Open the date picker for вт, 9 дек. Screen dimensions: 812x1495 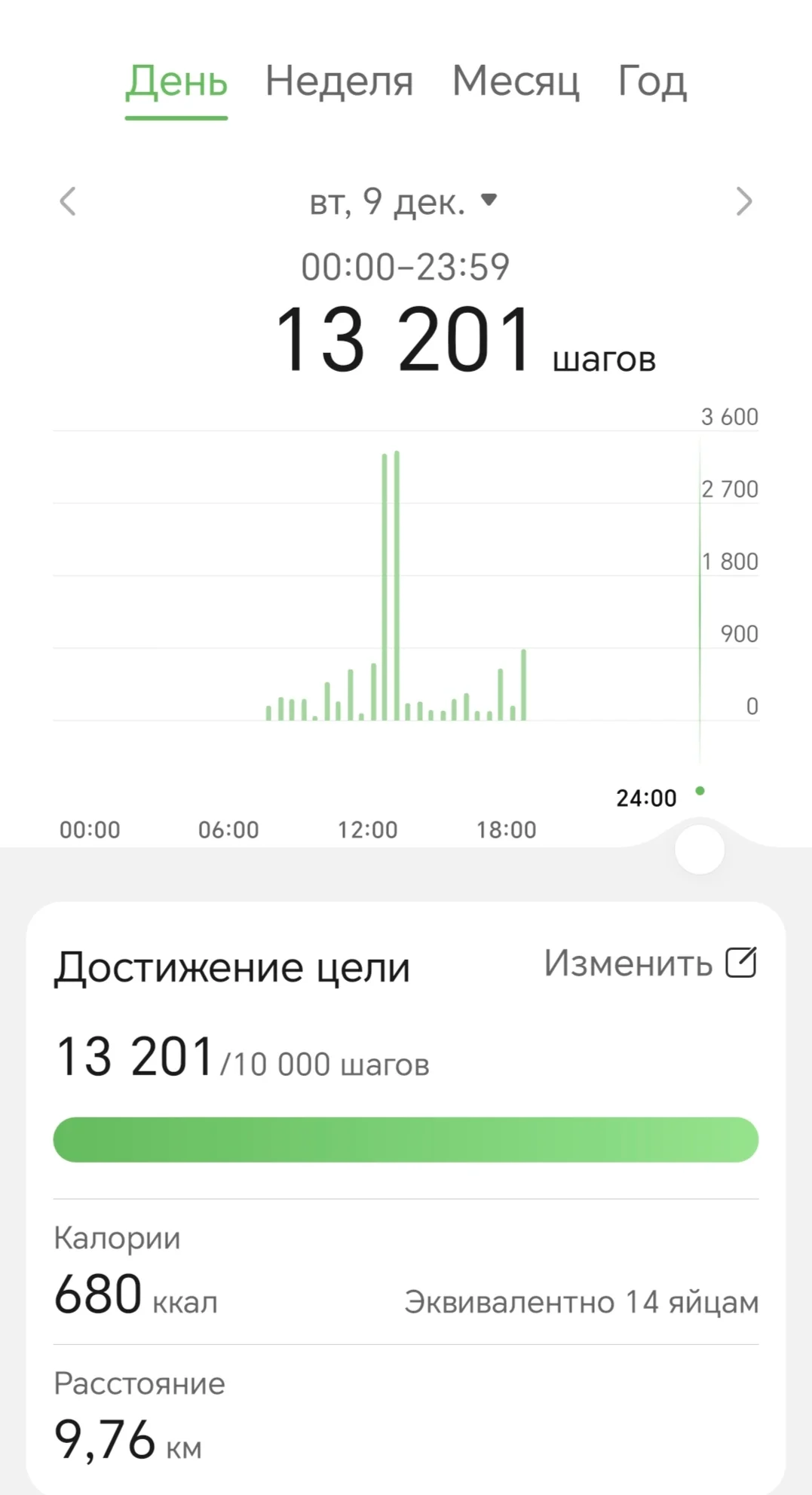click(x=404, y=201)
